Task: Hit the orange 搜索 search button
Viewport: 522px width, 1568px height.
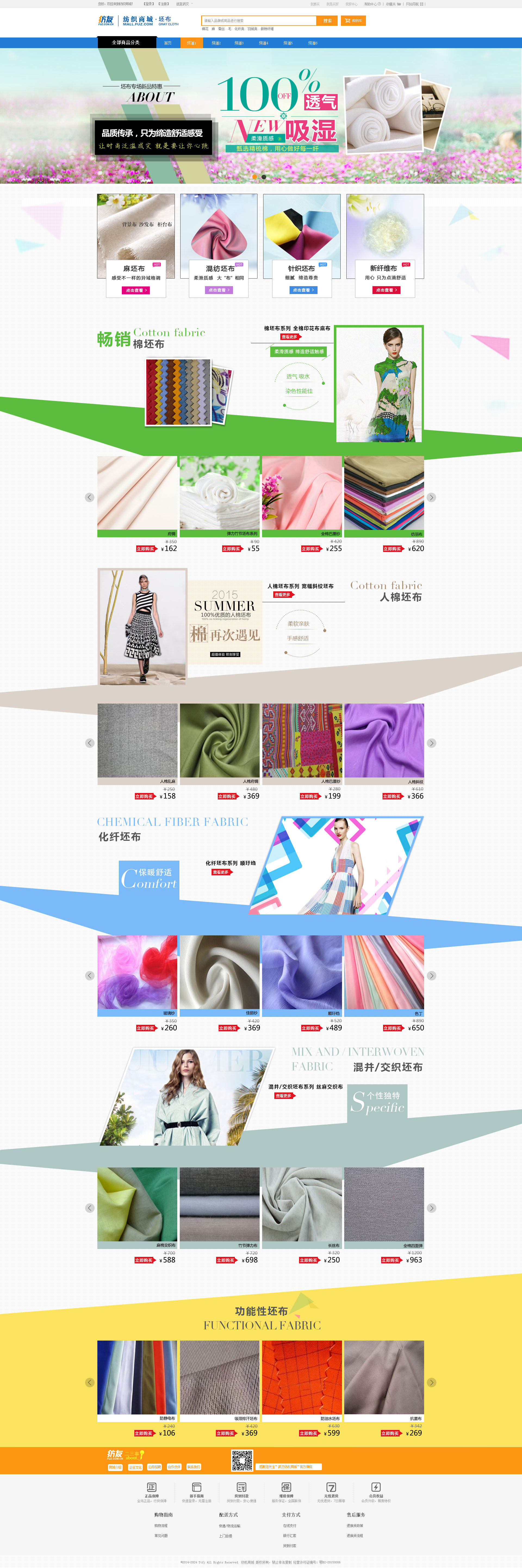Action: [327, 21]
